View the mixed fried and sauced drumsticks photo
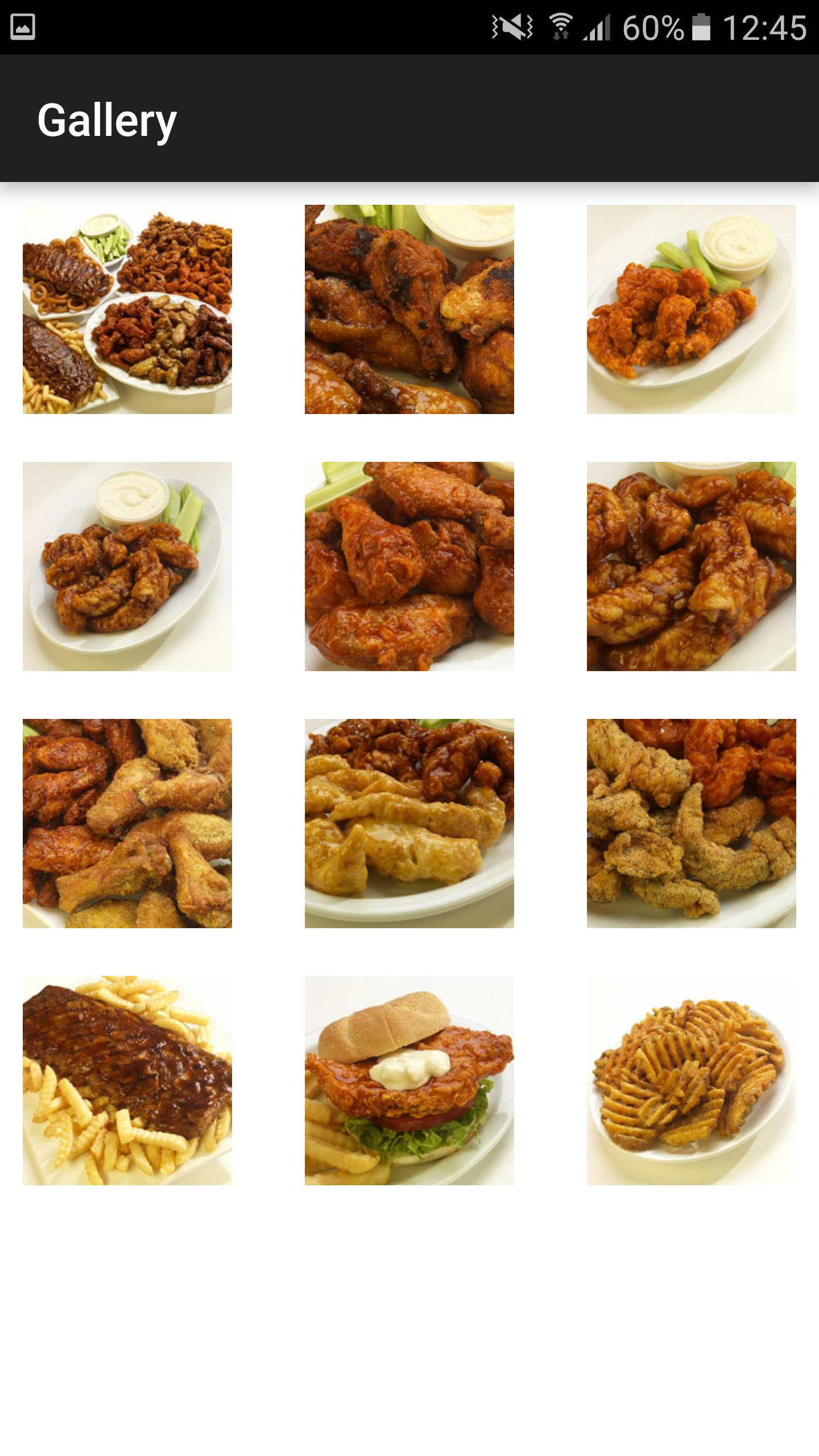Screen dimensions: 819x1456 click(127, 824)
